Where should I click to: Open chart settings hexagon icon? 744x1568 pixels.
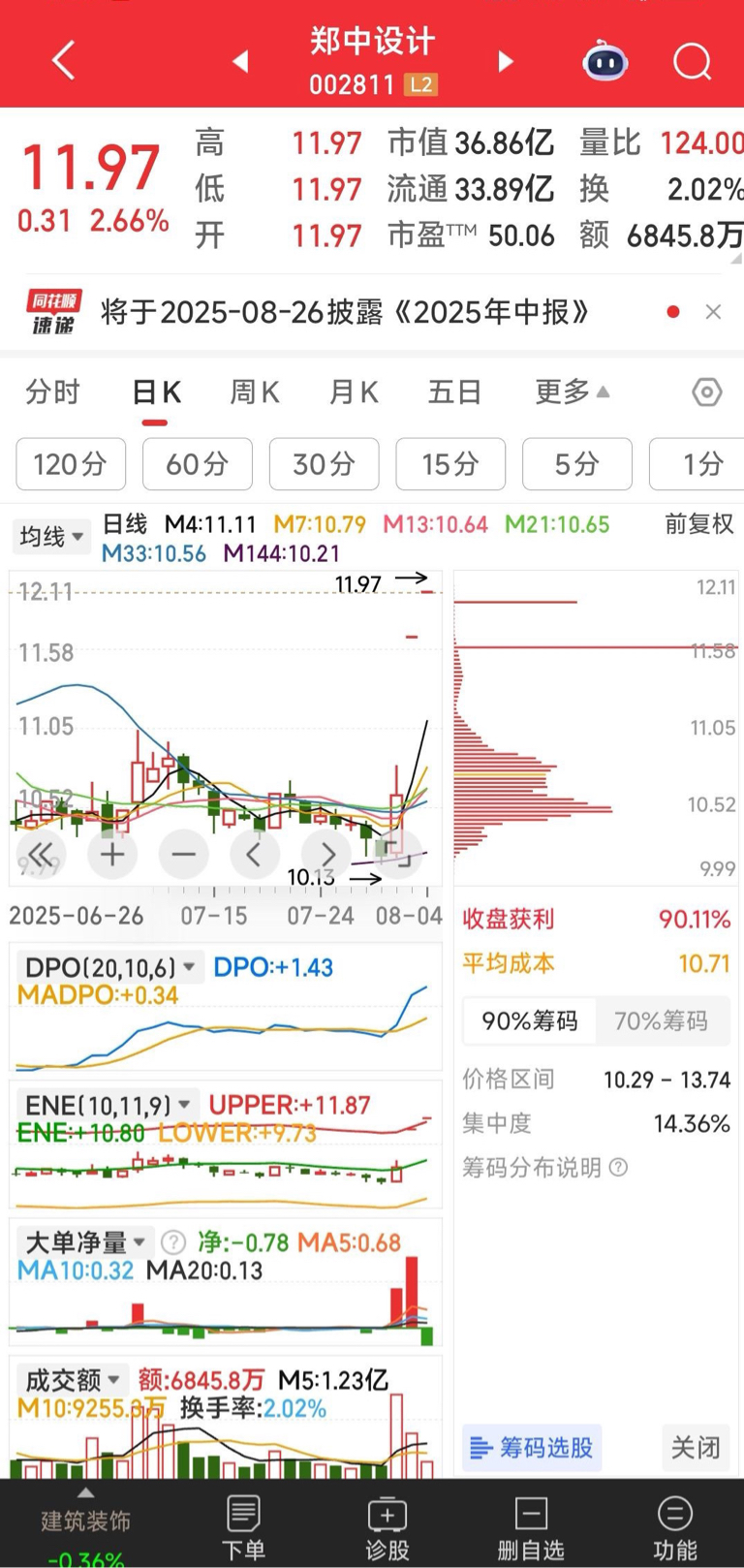point(707,392)
